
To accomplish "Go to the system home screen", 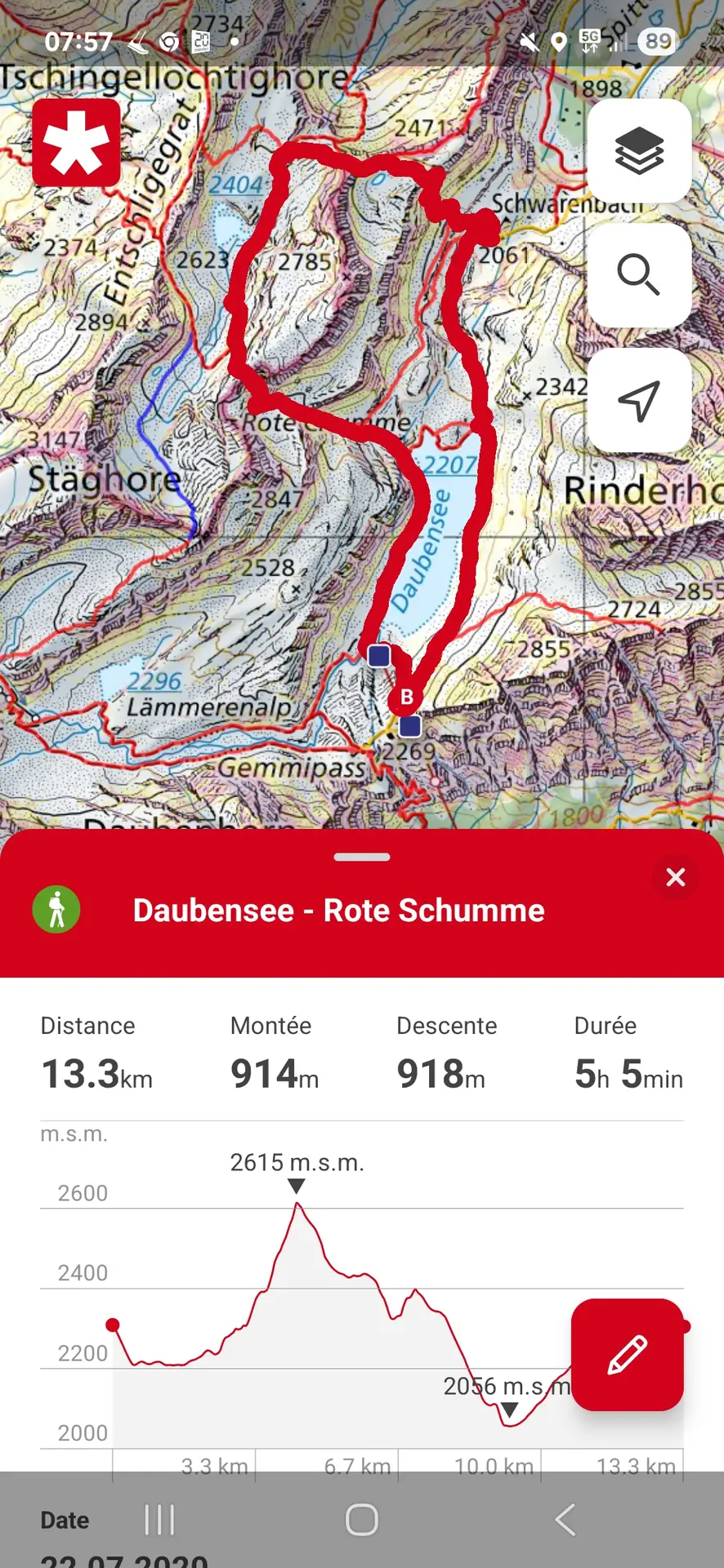I will coord(362,1520).
